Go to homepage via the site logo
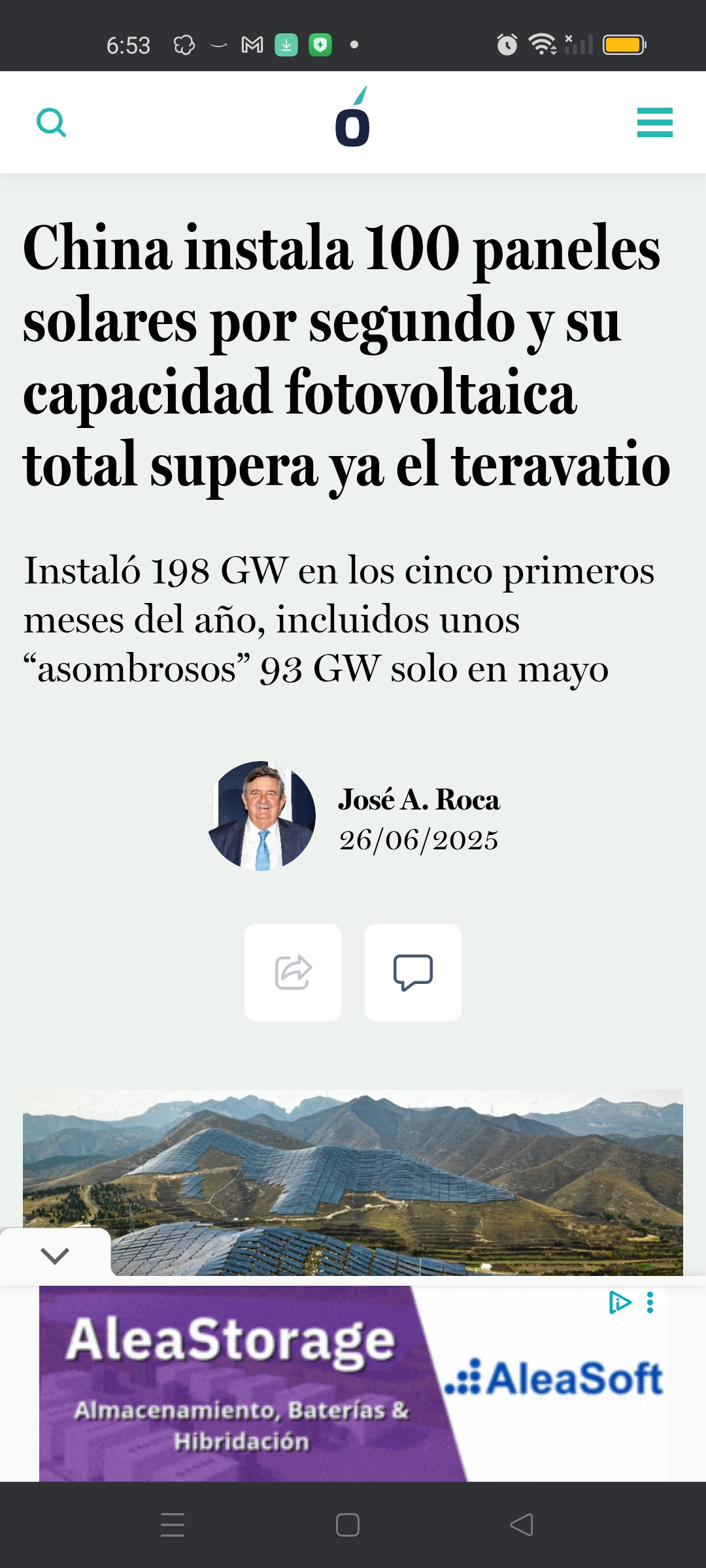The width and height of the screenshot is (706, 1568). [352, 118]
